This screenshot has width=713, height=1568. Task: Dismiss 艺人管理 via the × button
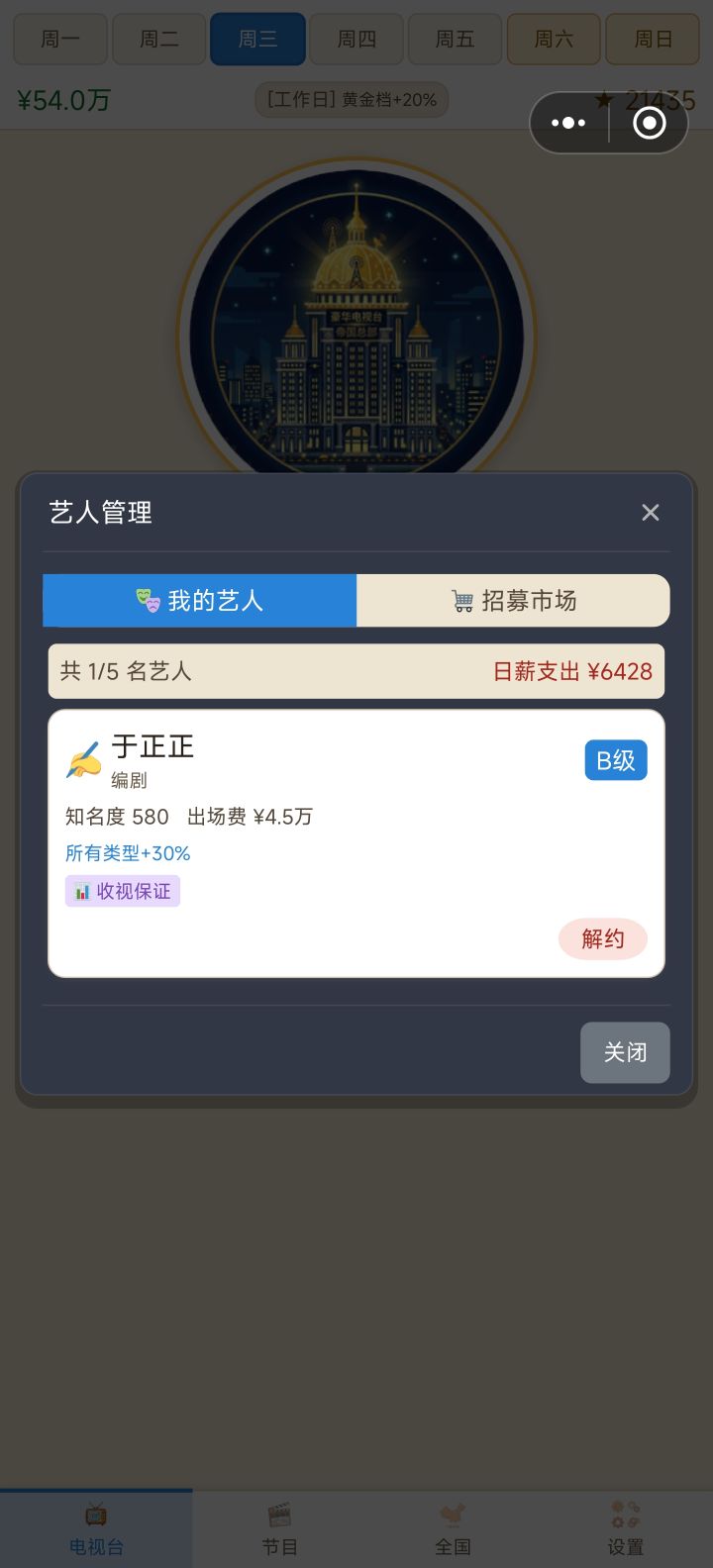[651, 512]
